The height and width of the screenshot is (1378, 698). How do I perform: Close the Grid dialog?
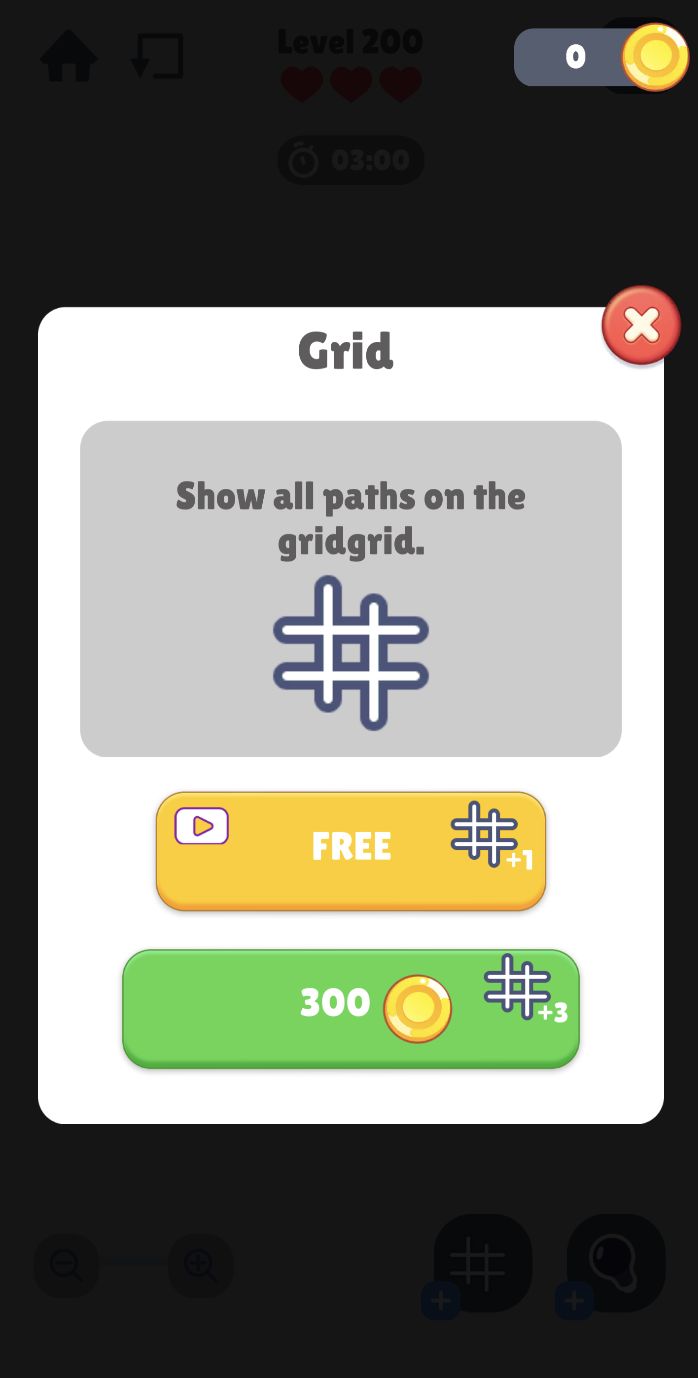tap(641, 325)
